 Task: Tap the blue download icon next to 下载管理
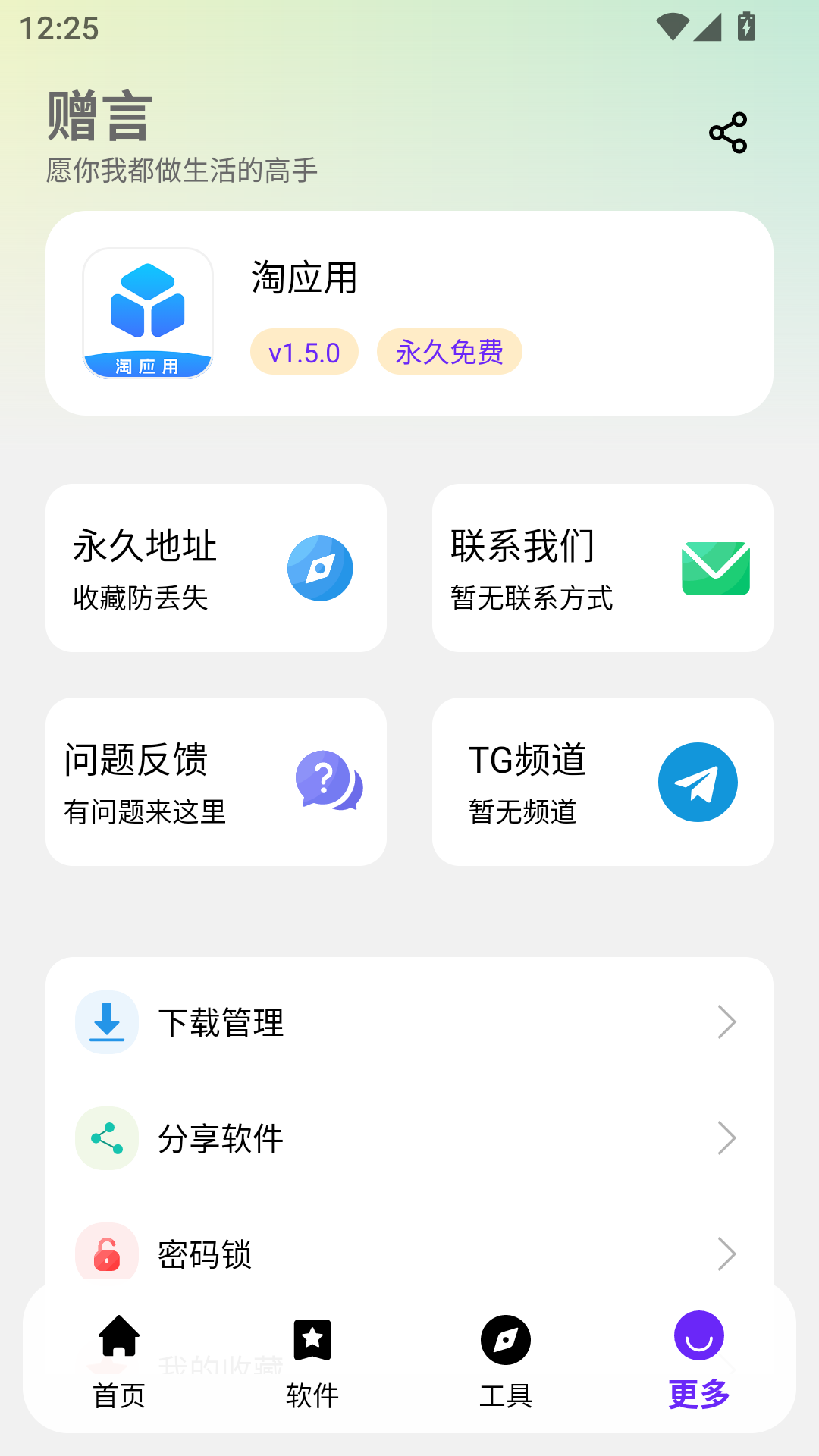[x=107, y=1021]
